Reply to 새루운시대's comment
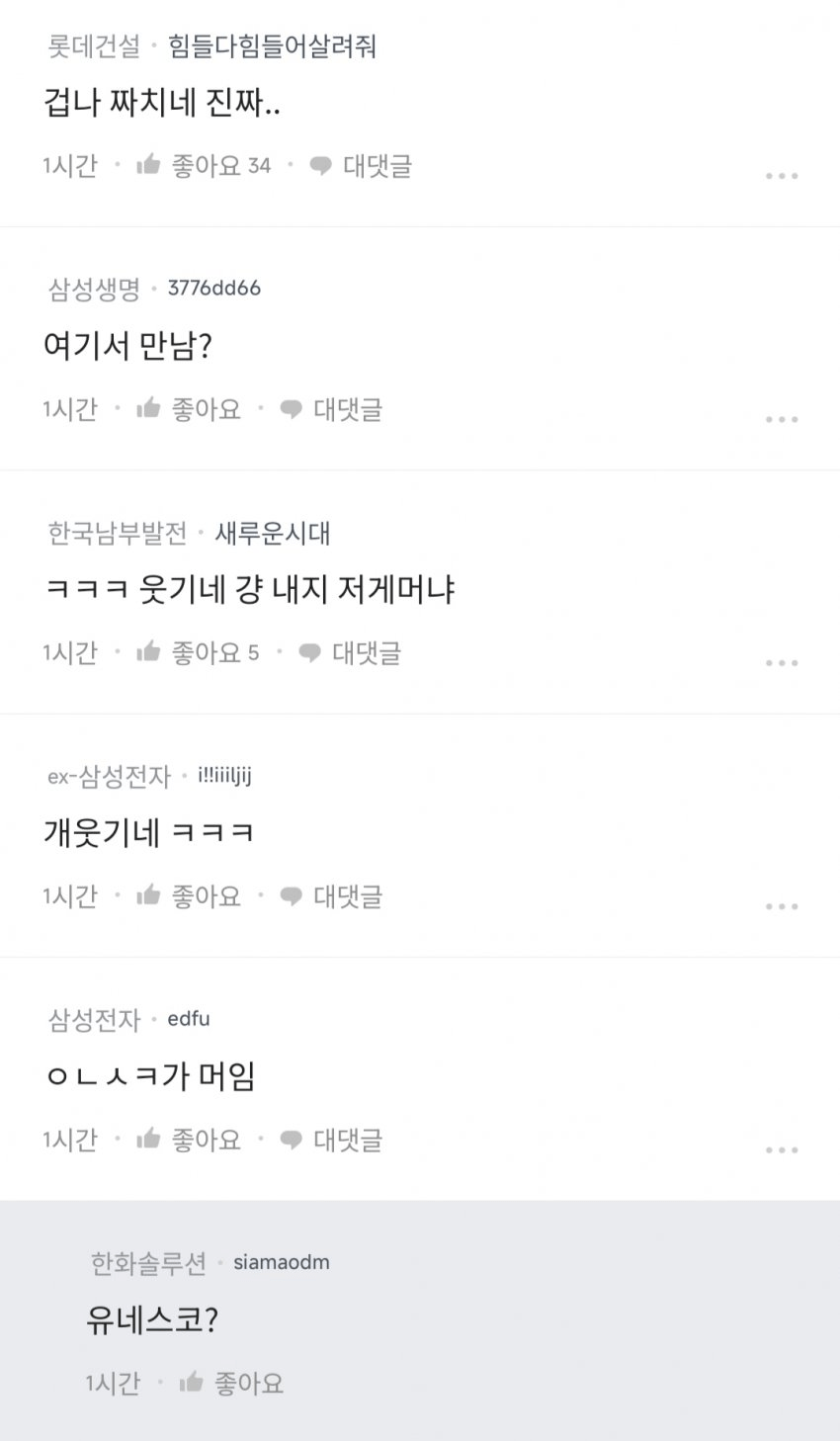 click(x=350, y=652)
